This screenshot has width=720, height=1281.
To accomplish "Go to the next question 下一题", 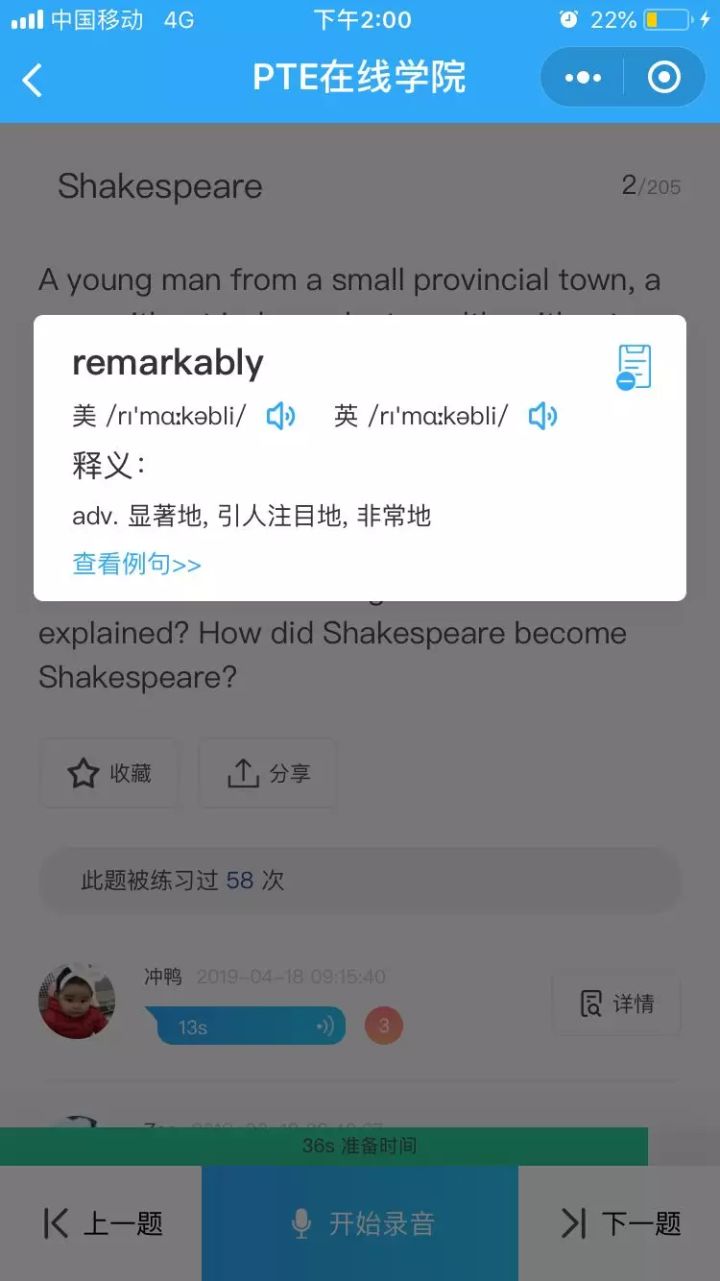I will coord(620,1223).
